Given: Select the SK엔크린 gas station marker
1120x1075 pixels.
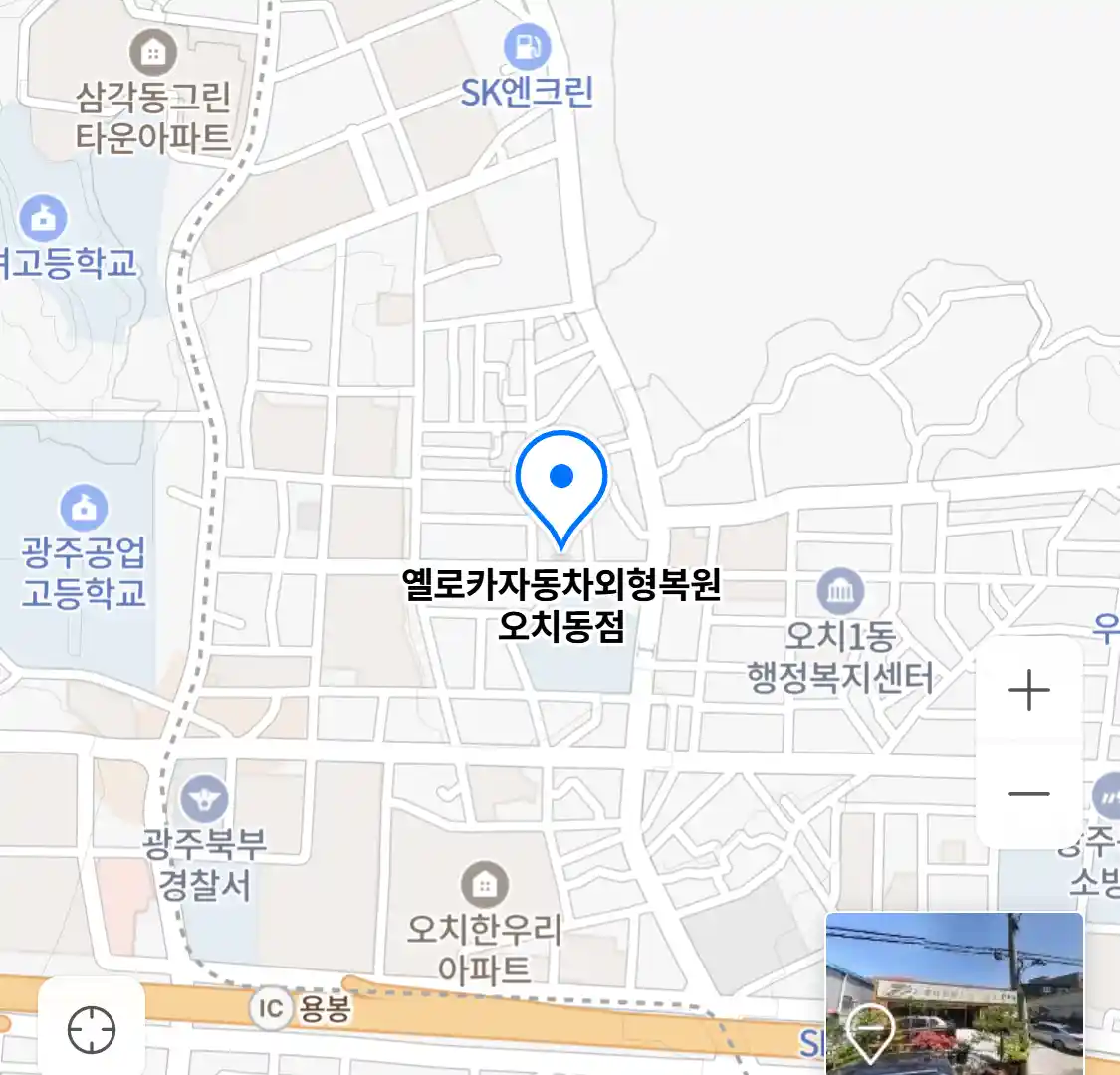Looking at the screenshot, I should [527, 47].
